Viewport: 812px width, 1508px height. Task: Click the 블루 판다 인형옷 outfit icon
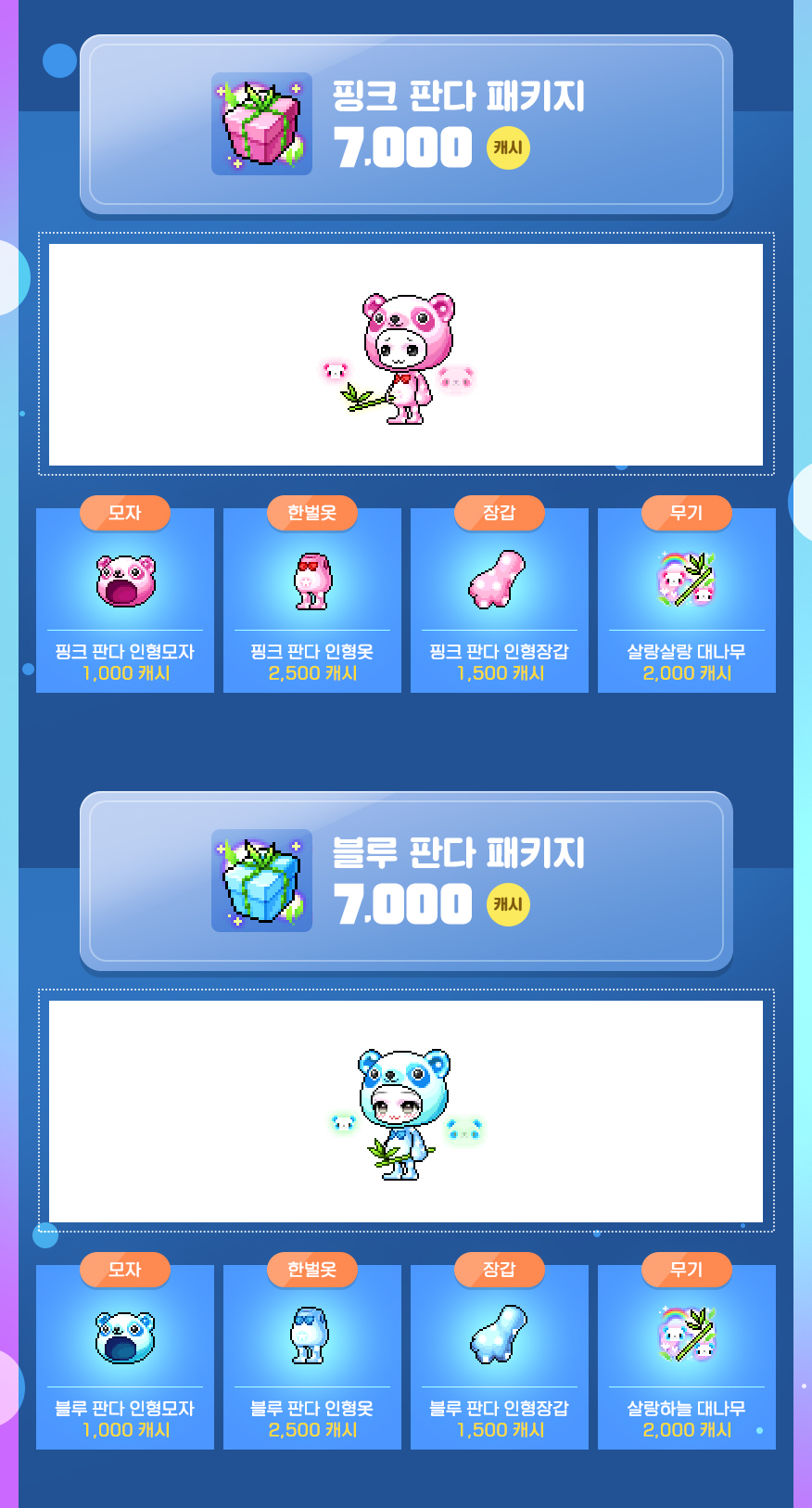(312, 1335)
